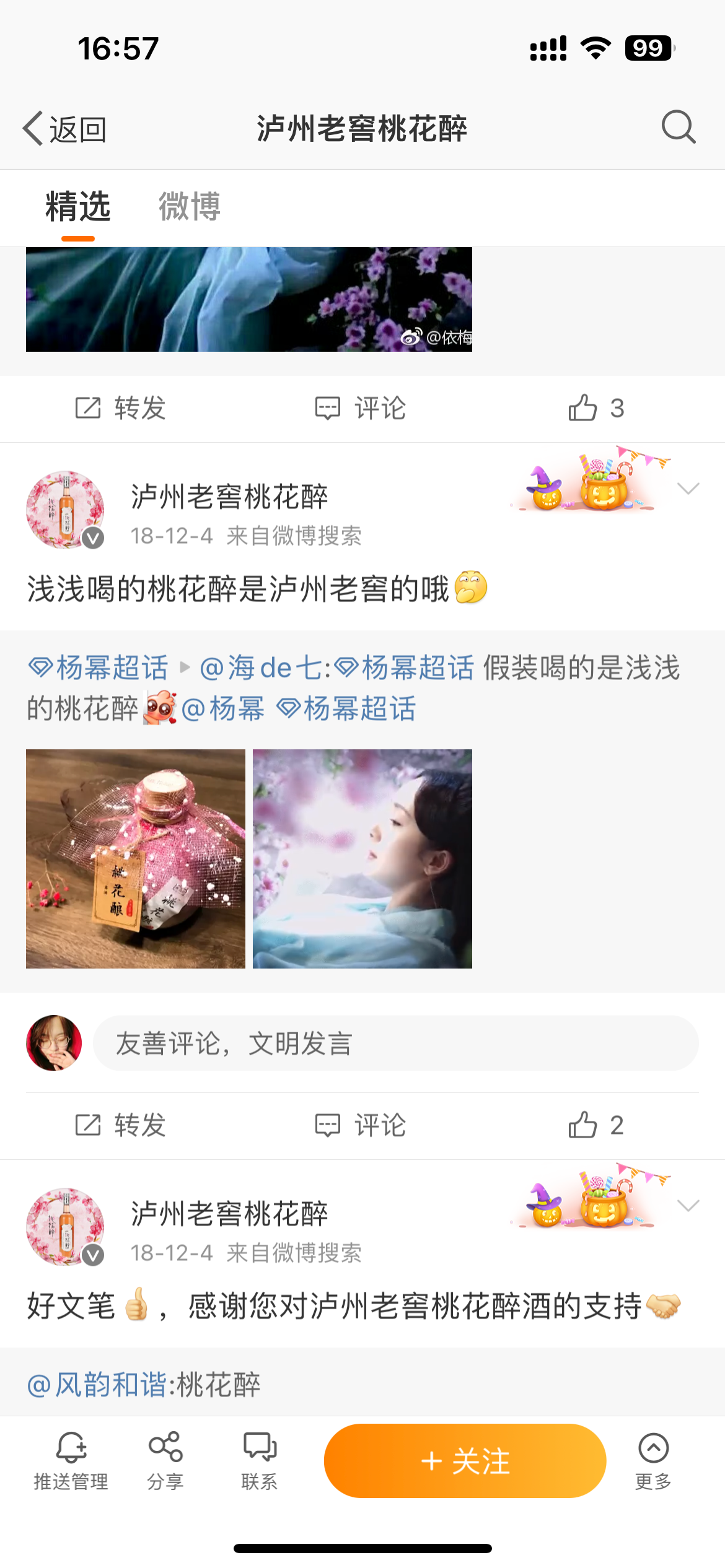Switch to the 微博 tab
The height and width of the screenshot is (1568, 725).
pyautogui.click(x=189, y=206)
